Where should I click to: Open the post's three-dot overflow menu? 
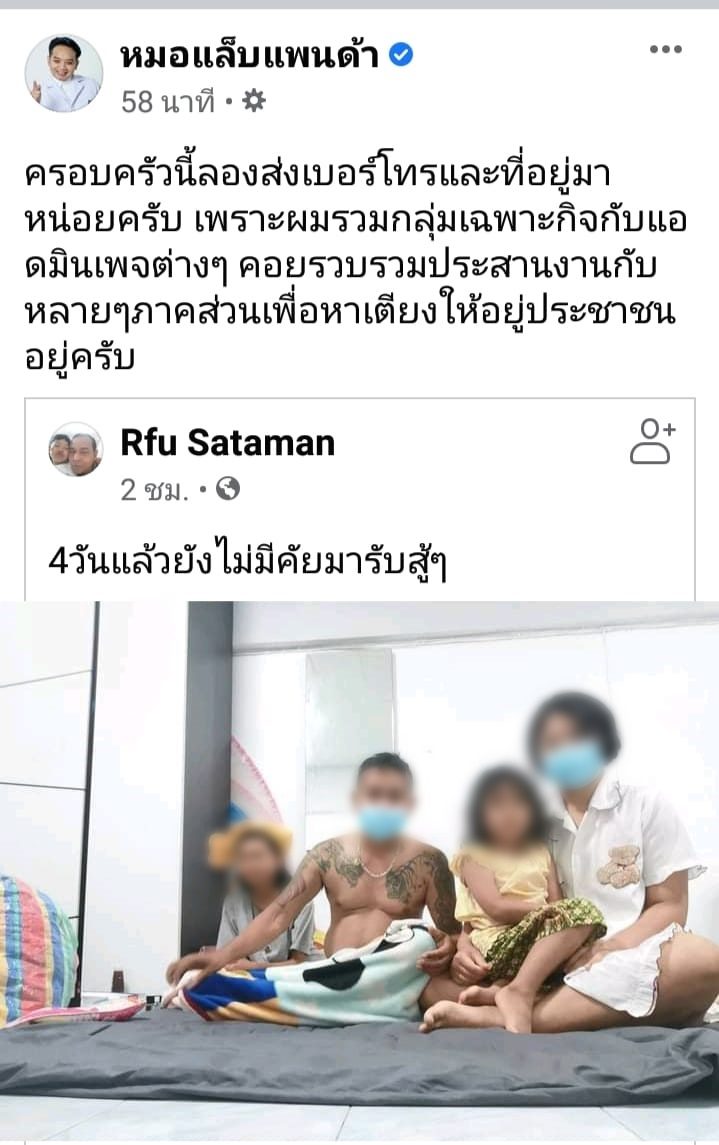point(665,50)
